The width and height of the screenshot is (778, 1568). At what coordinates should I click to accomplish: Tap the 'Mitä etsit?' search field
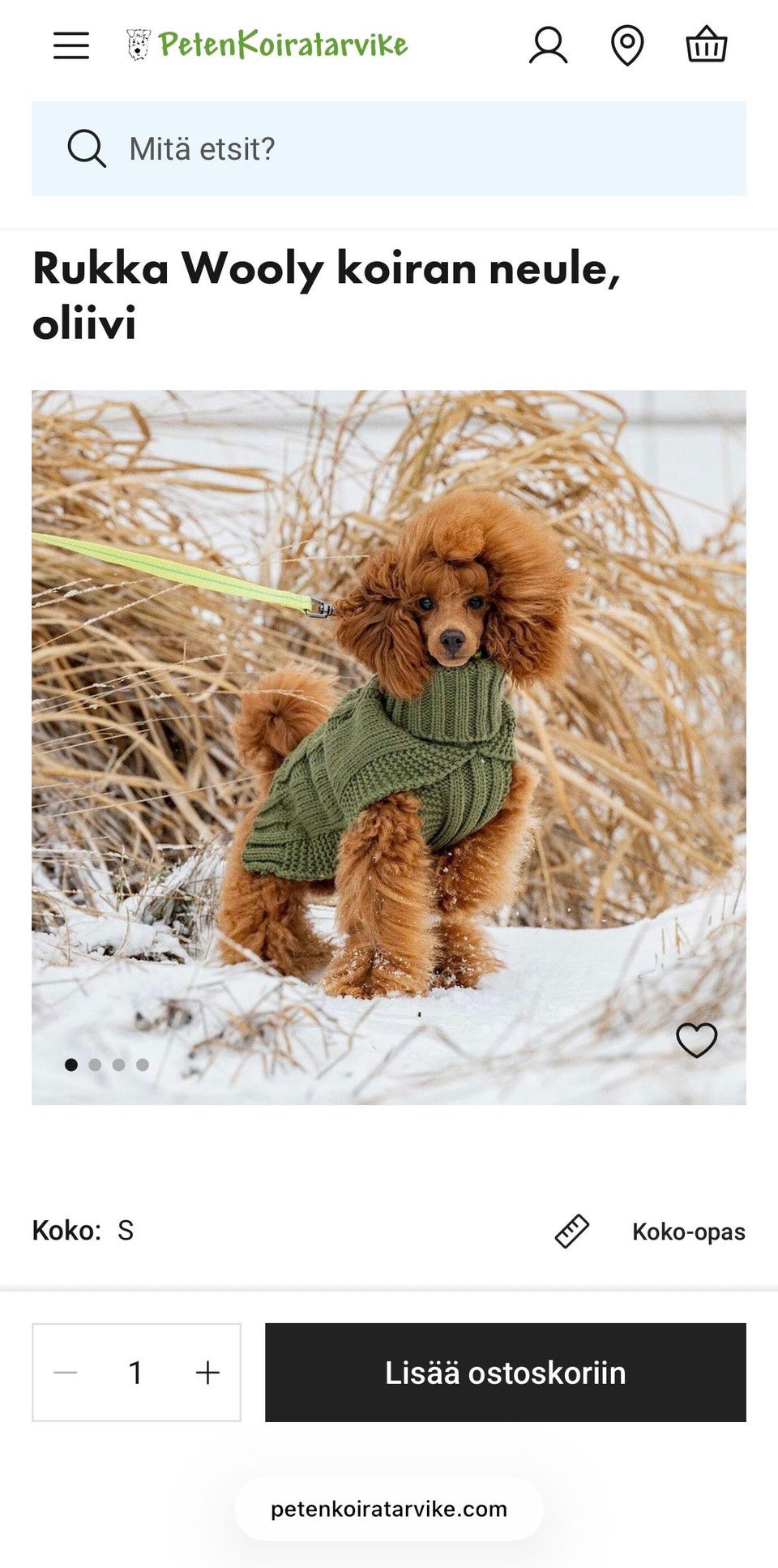click(x=389, y=148)
